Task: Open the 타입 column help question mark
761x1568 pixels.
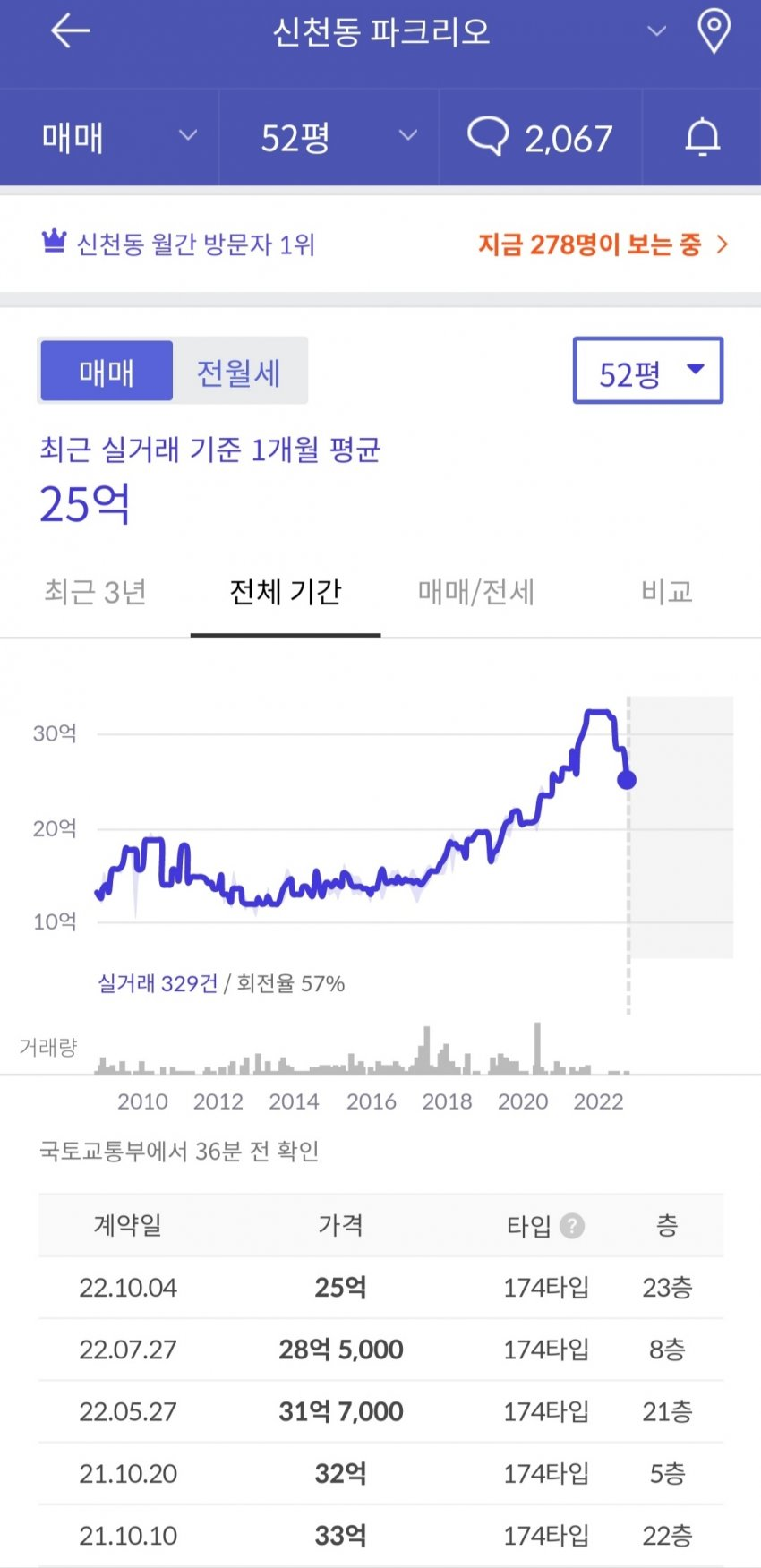Action: [x=574, y=1226]
